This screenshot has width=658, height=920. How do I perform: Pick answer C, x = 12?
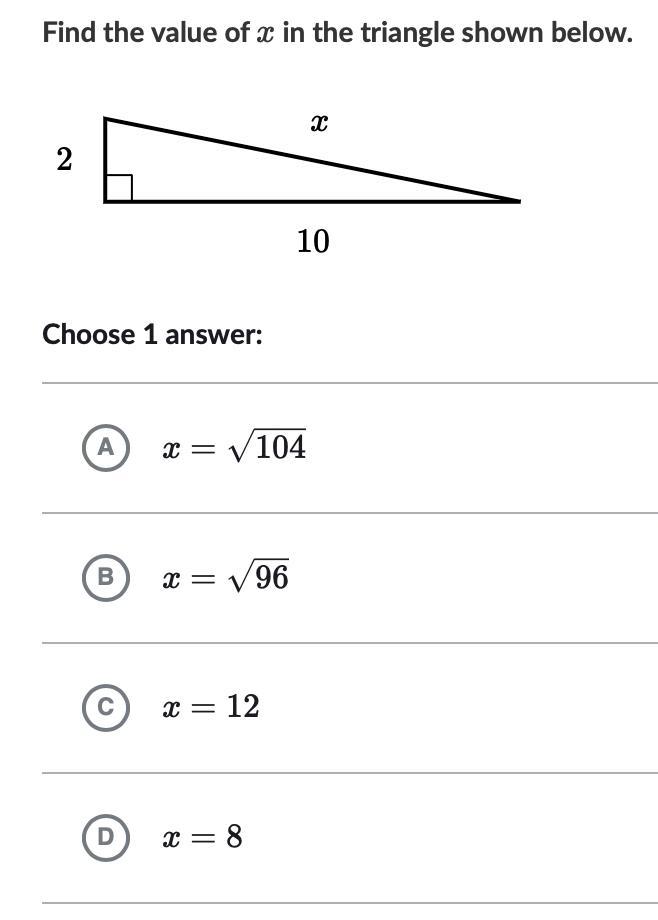tap(106, 707)
